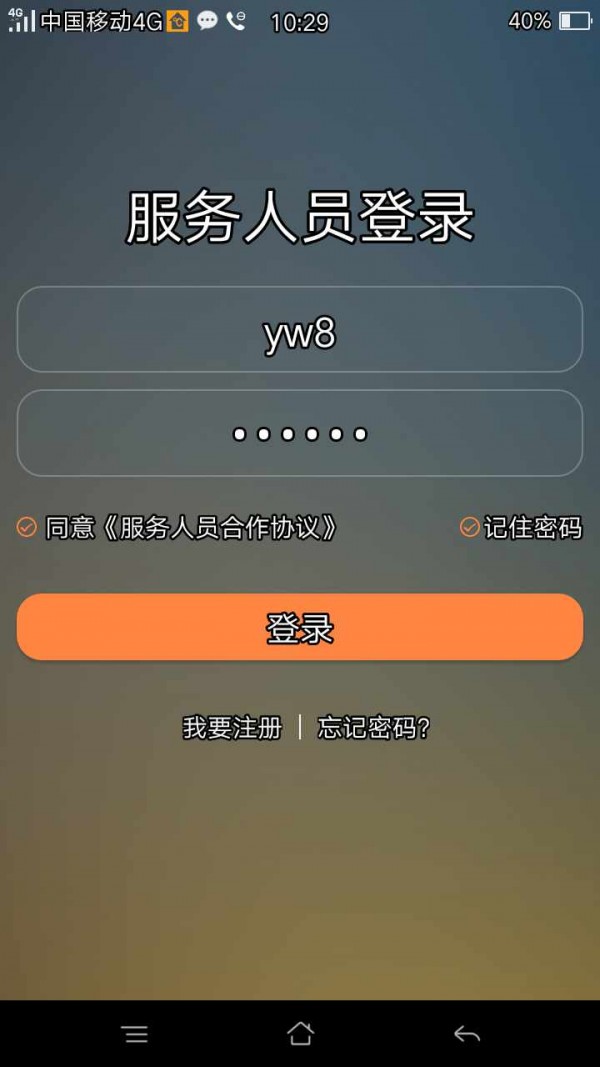This screenshot has width=600, height=1067.
Task: Open the 我要注册 registration link
Action: click(x=232, y=727)
